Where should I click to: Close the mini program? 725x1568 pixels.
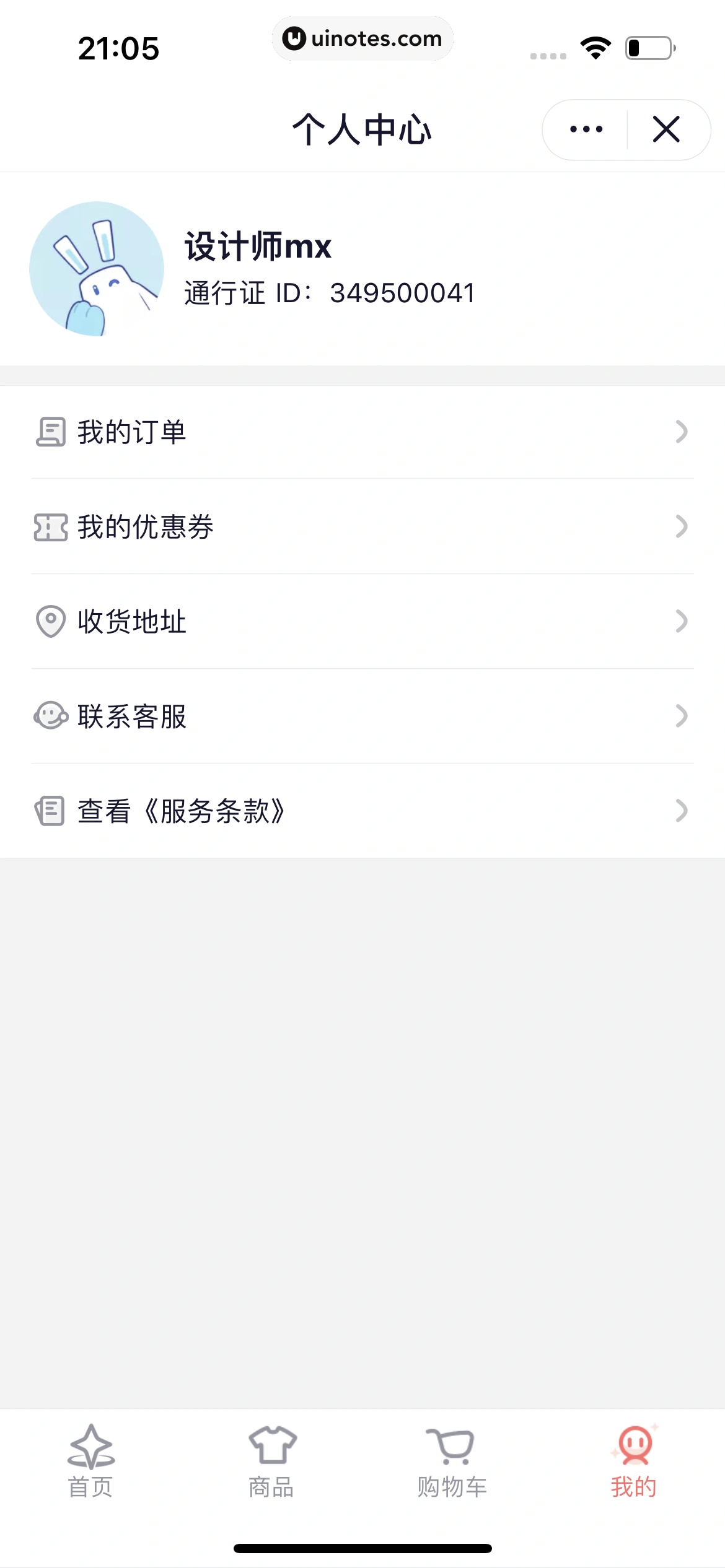tap(666, 129)
